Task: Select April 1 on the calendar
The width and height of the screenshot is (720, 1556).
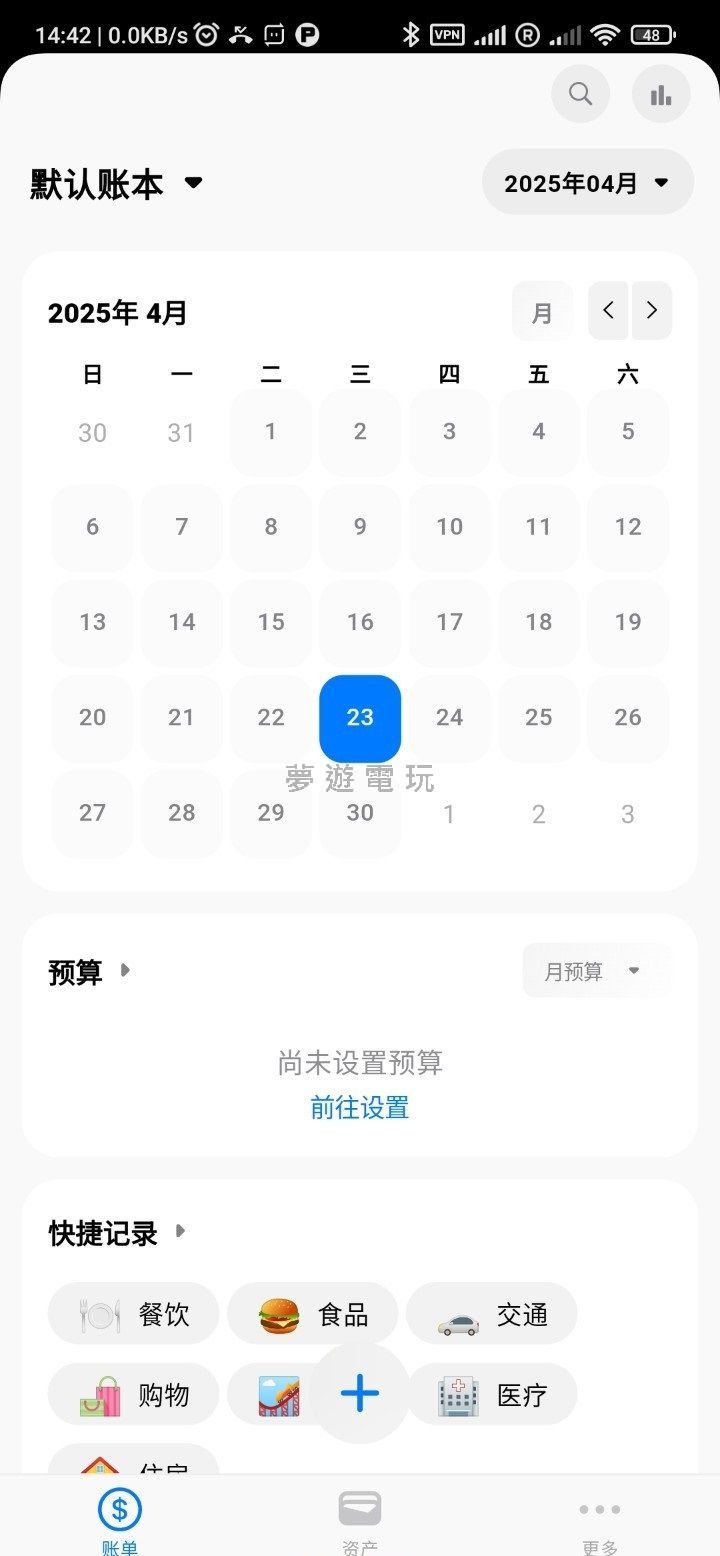Action: (x=271, y=432)
